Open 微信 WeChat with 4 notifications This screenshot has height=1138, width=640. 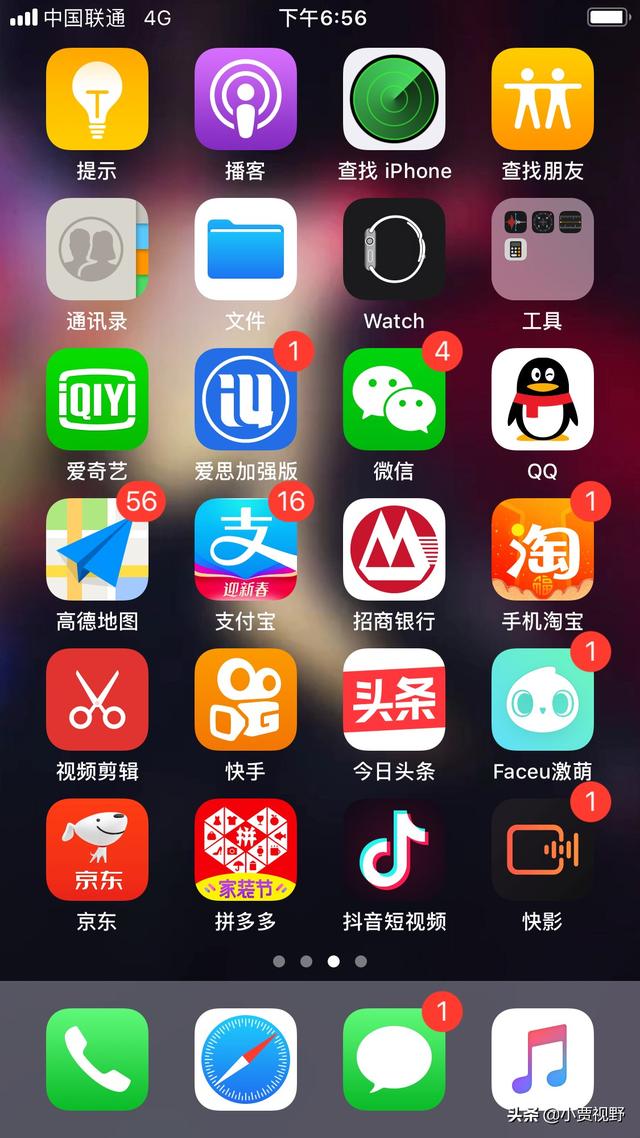[x=394, y=399]
